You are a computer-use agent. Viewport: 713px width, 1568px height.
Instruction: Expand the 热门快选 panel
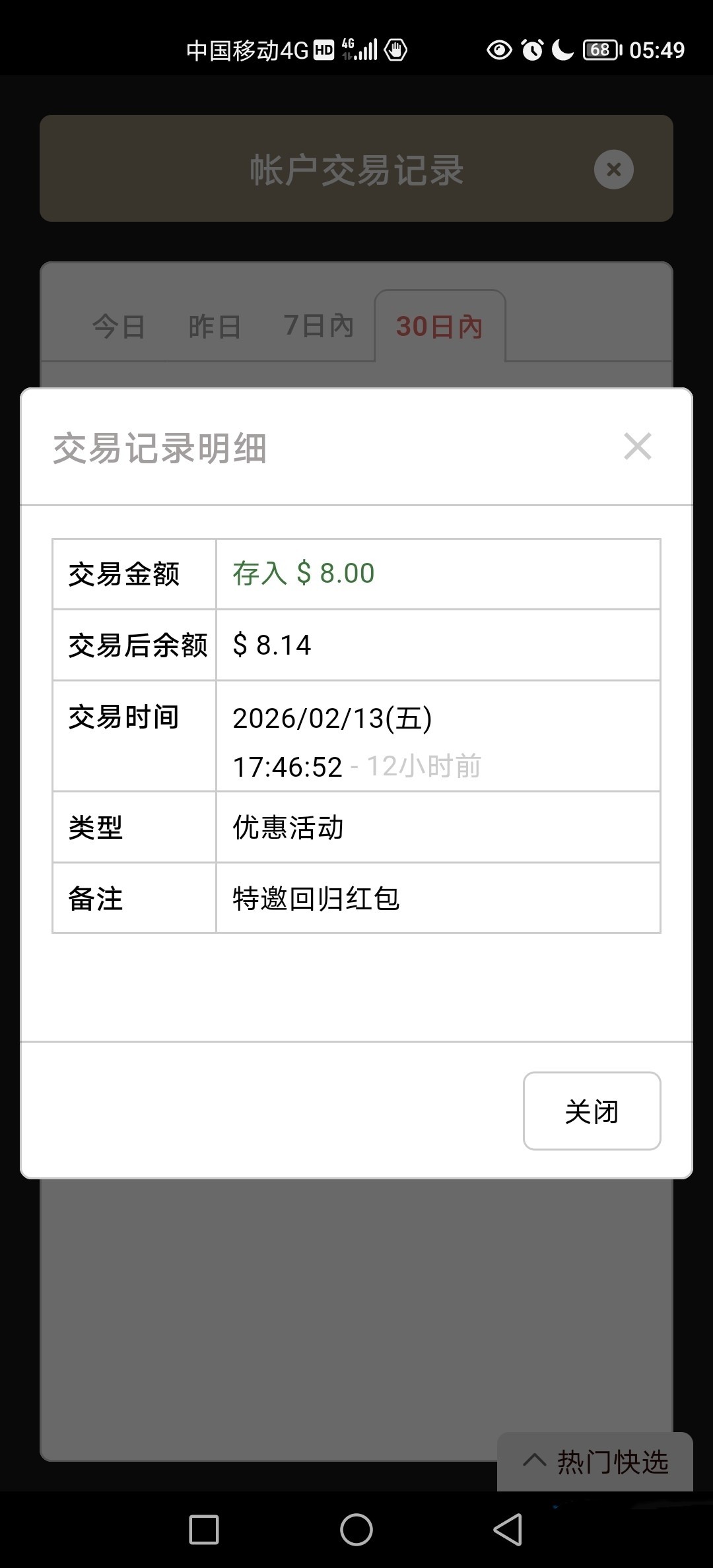(595, 1462)
